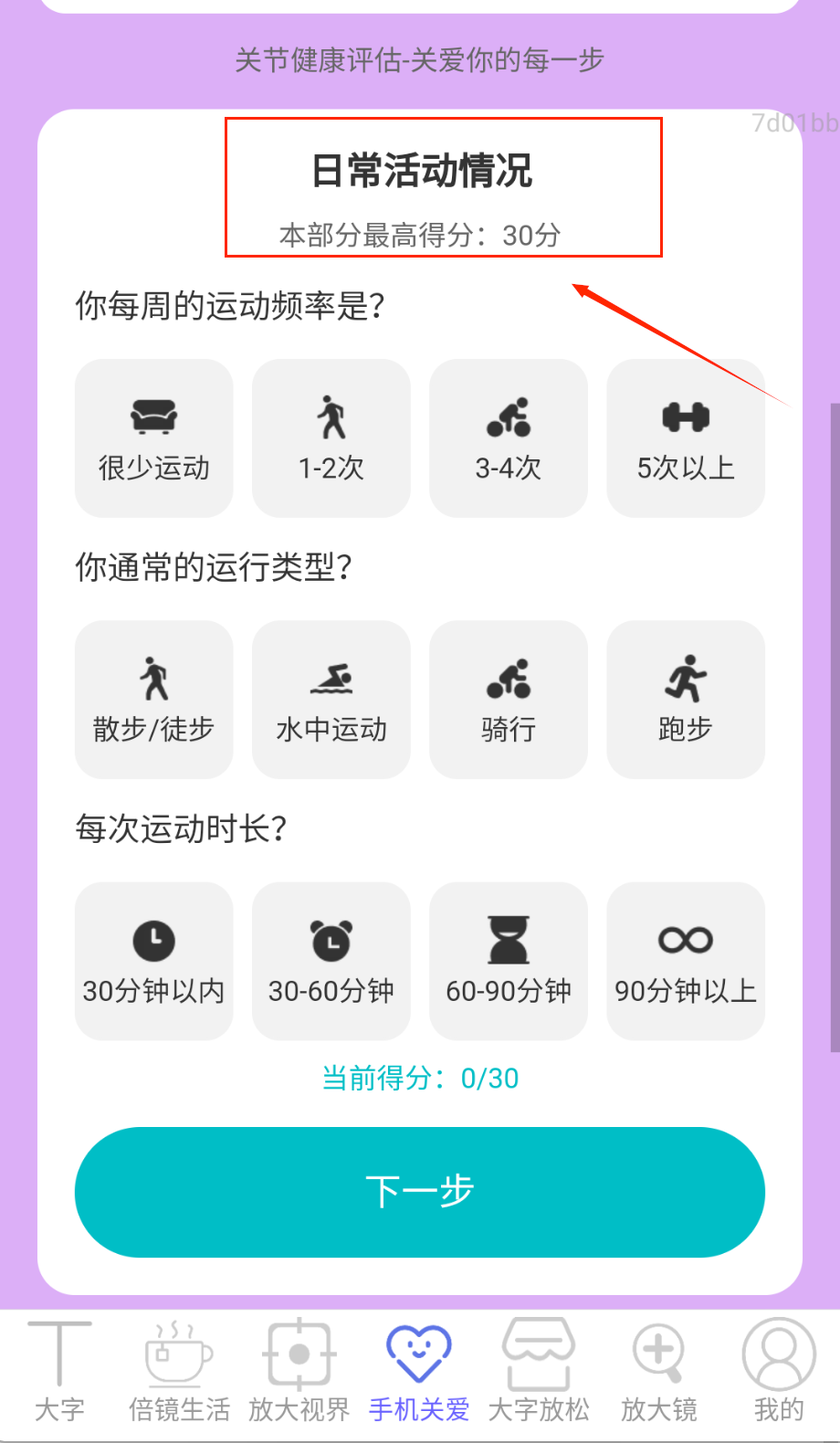Choose 跑步 exercise type
The width and height of the screenshot is (840, 1443).
686,700
